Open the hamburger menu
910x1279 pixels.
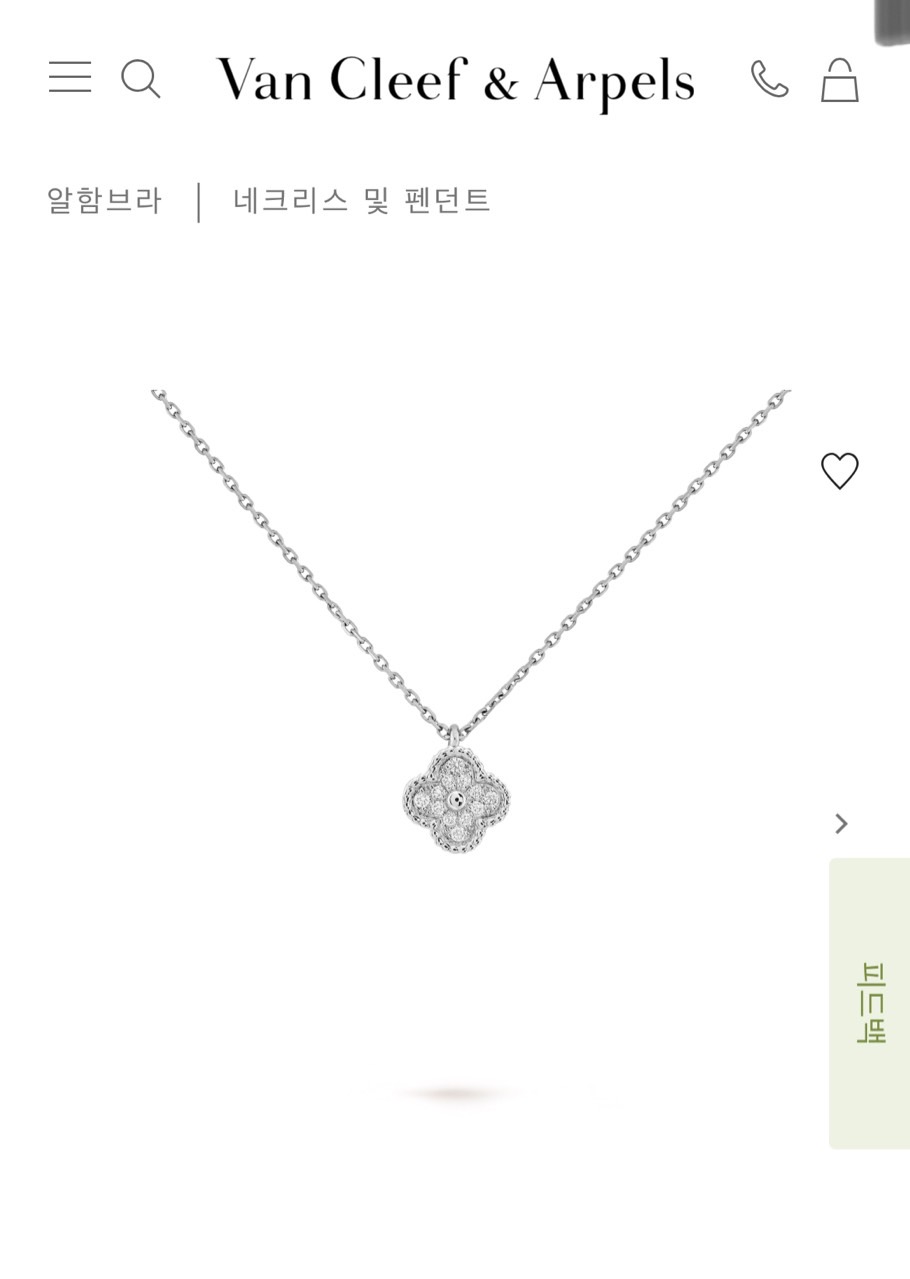(70, 78)
